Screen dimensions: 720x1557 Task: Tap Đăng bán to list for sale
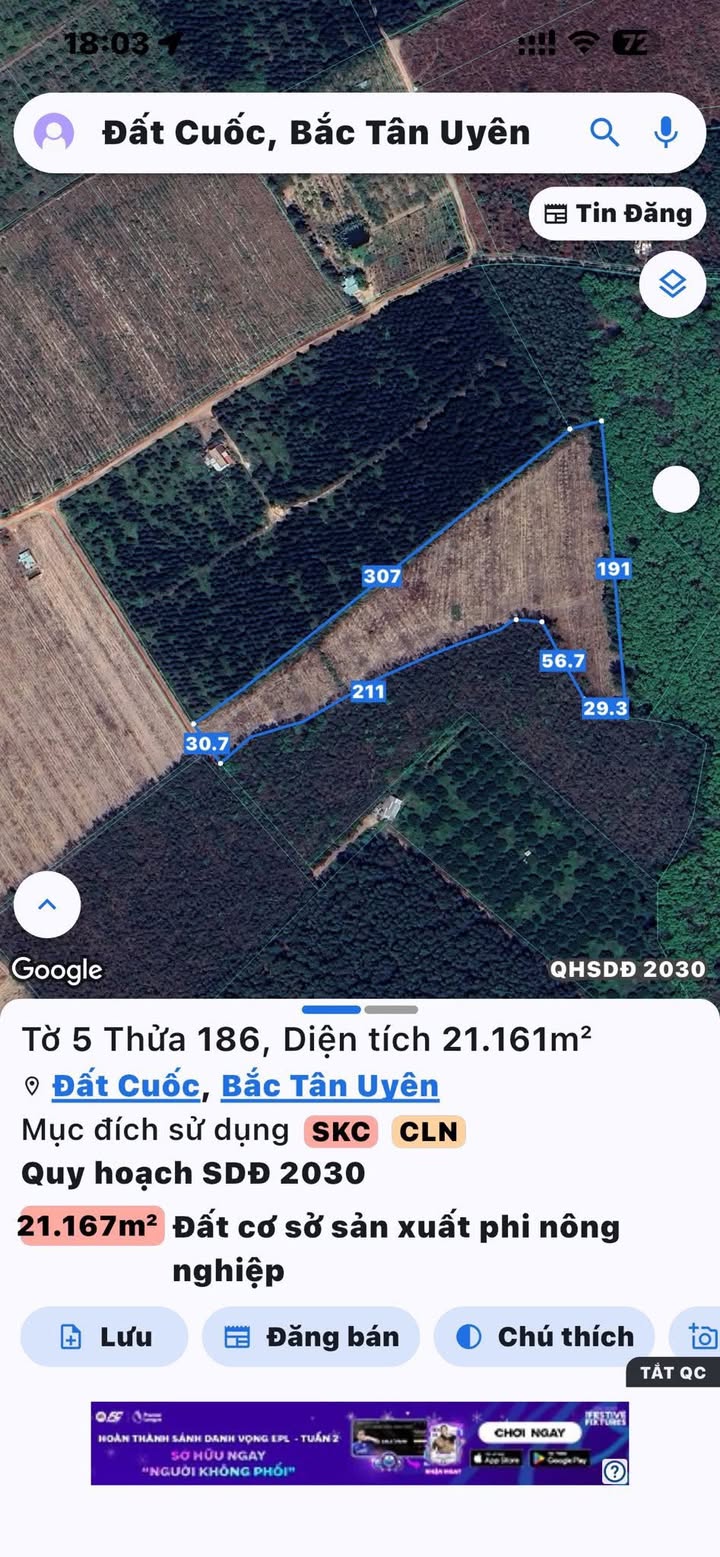point(311,1337)
